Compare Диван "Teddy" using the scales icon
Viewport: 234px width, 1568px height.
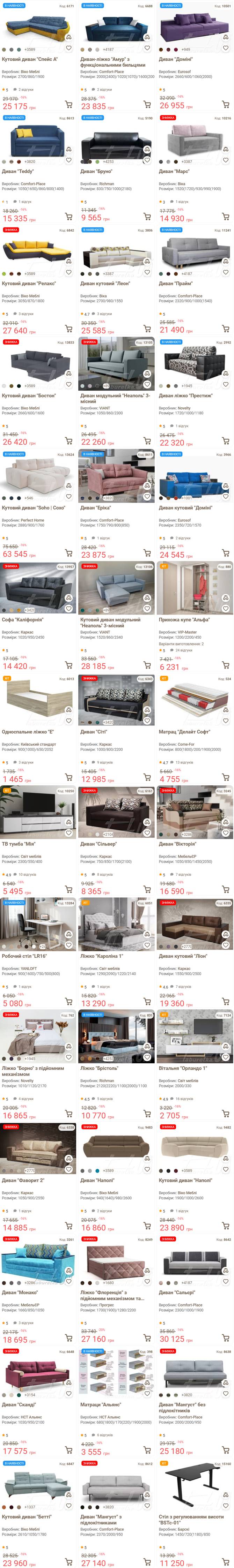click(68, 149)
